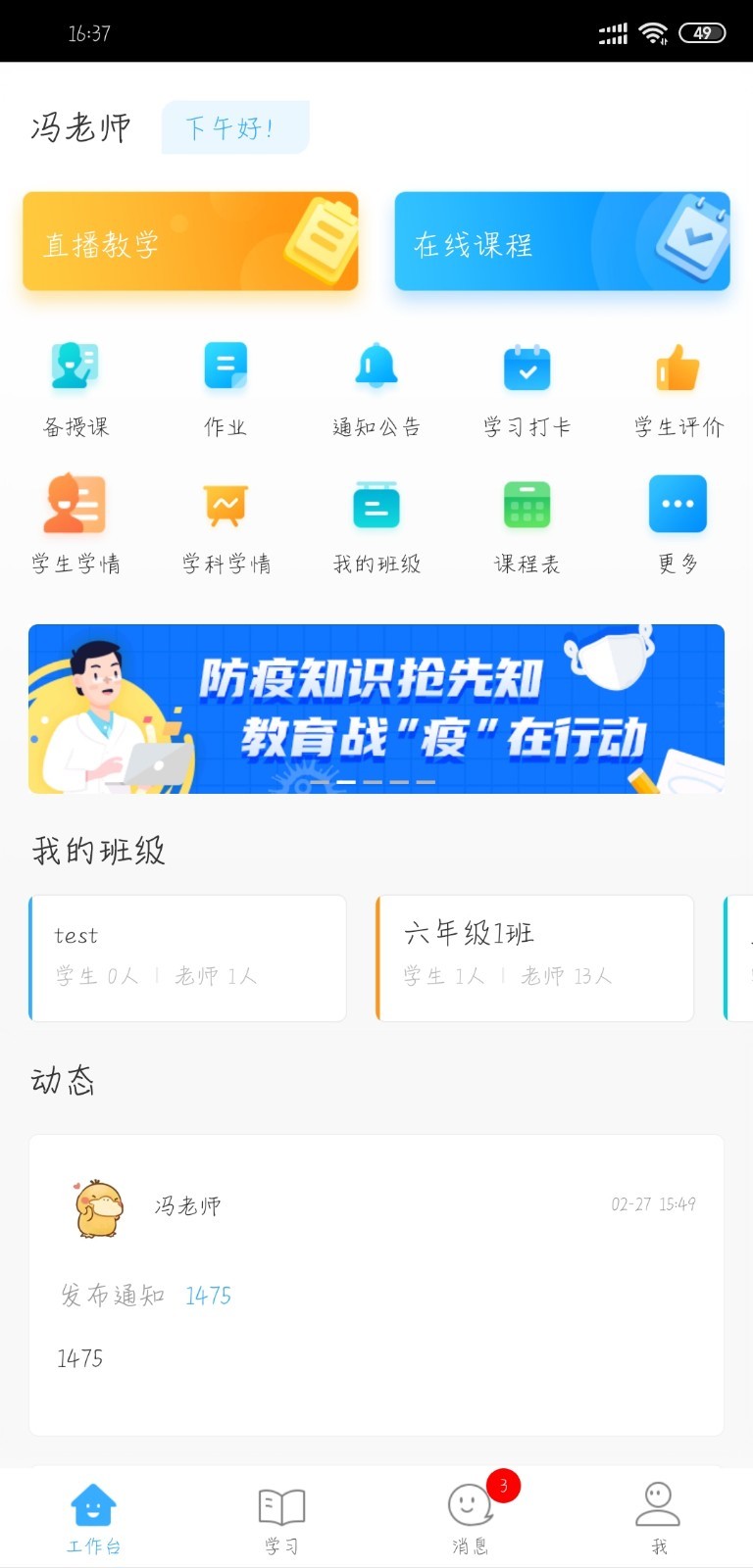Select the 工作台 tab
This screenshot has width=753, height=1568.
[x=93, y=1517]
